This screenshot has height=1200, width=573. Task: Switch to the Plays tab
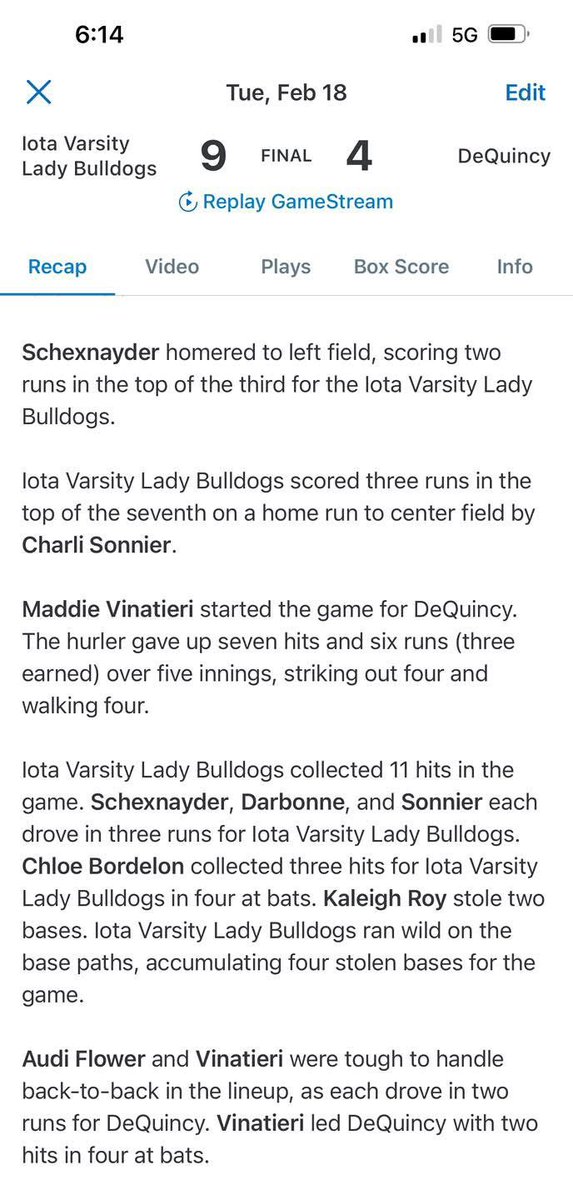[286, 267]
